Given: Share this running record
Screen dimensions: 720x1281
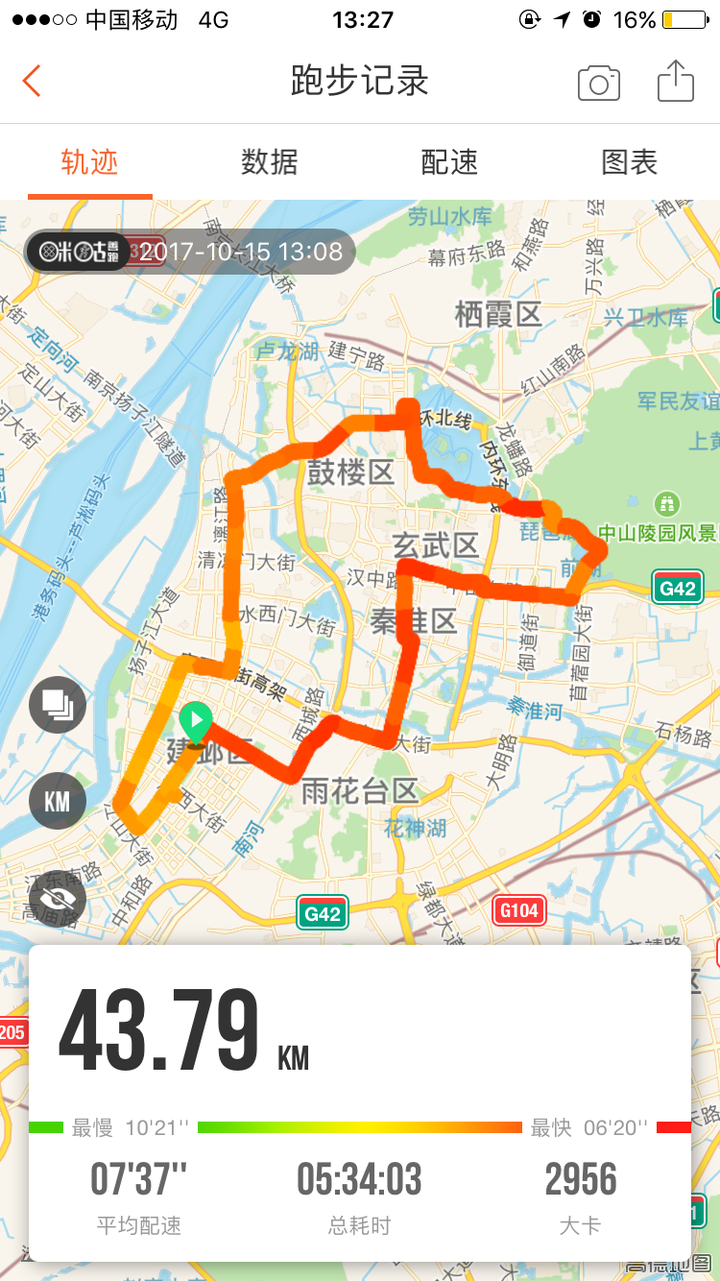Looking at the screenshot, I should point(675,81).
